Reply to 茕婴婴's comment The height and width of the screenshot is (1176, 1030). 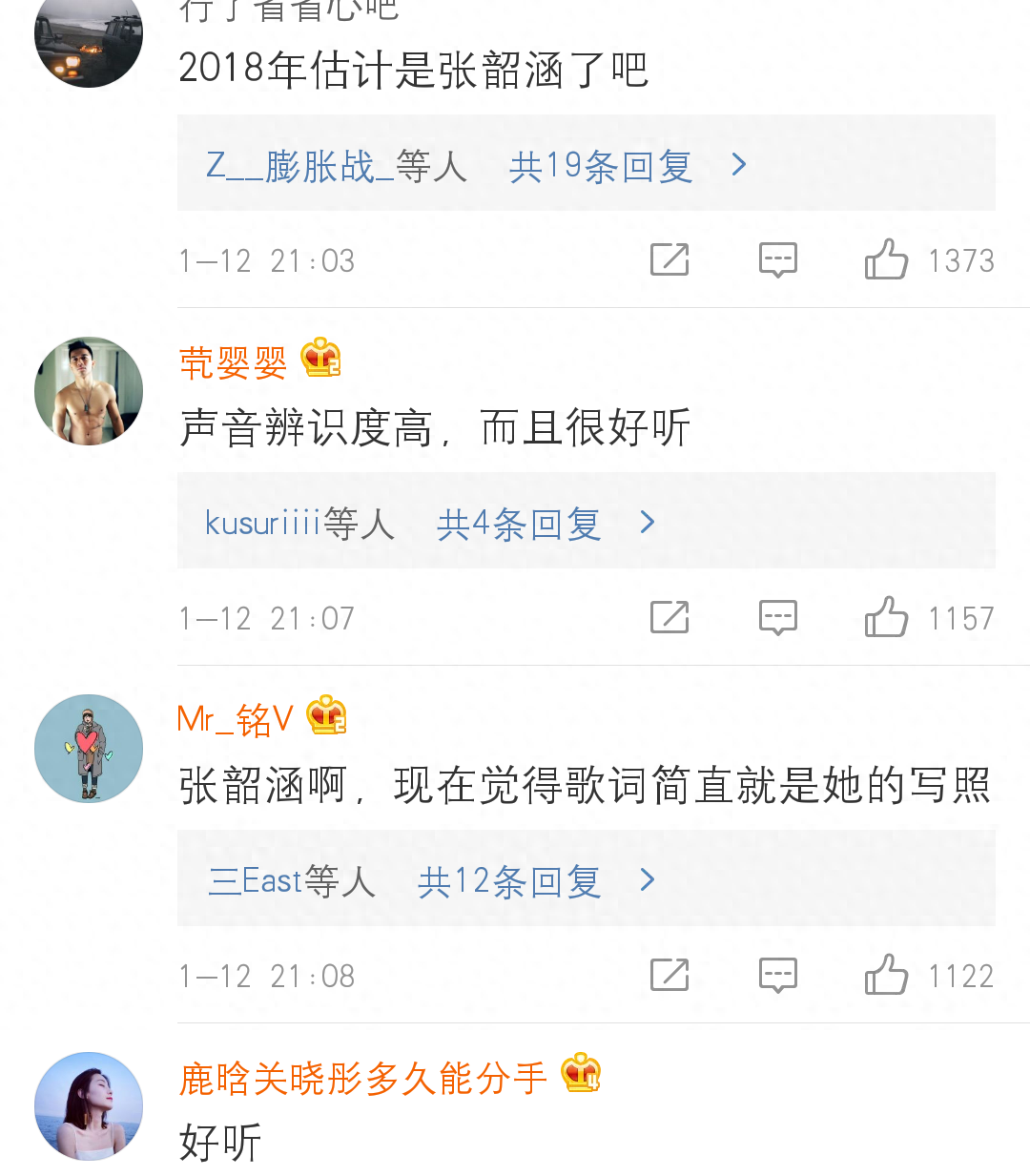[777, 617]
